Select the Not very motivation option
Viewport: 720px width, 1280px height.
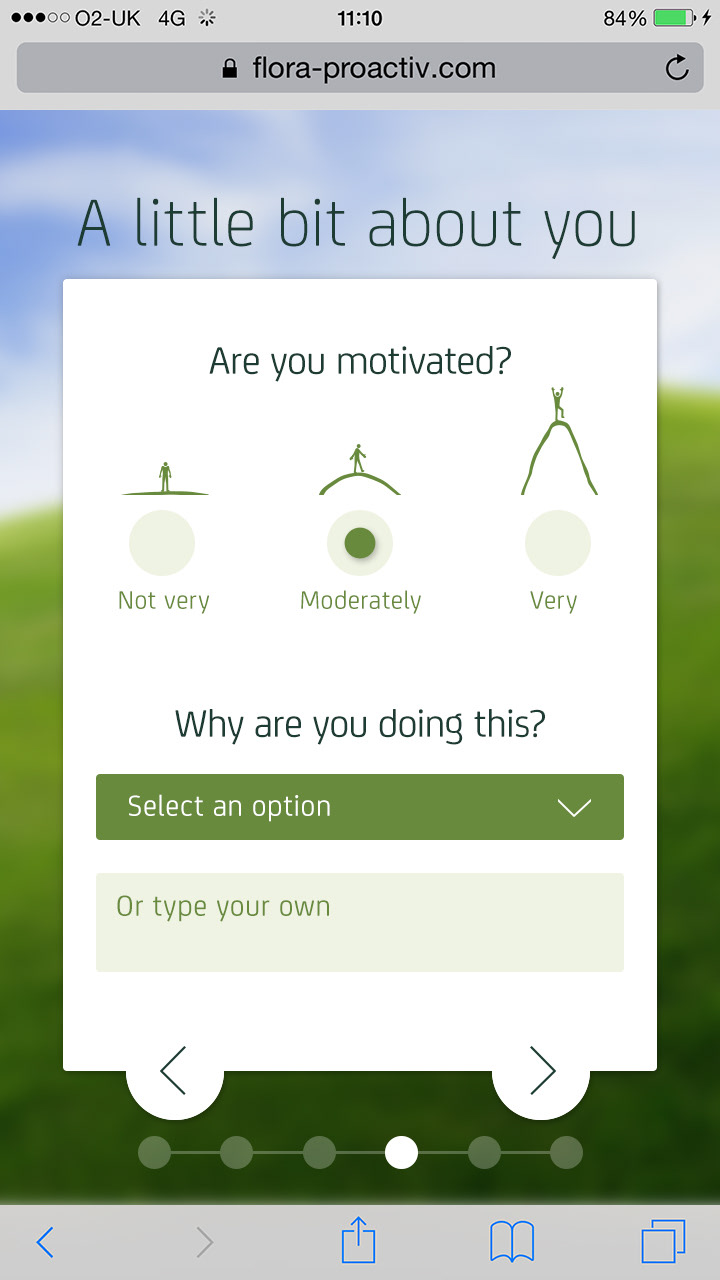[162, 543]
